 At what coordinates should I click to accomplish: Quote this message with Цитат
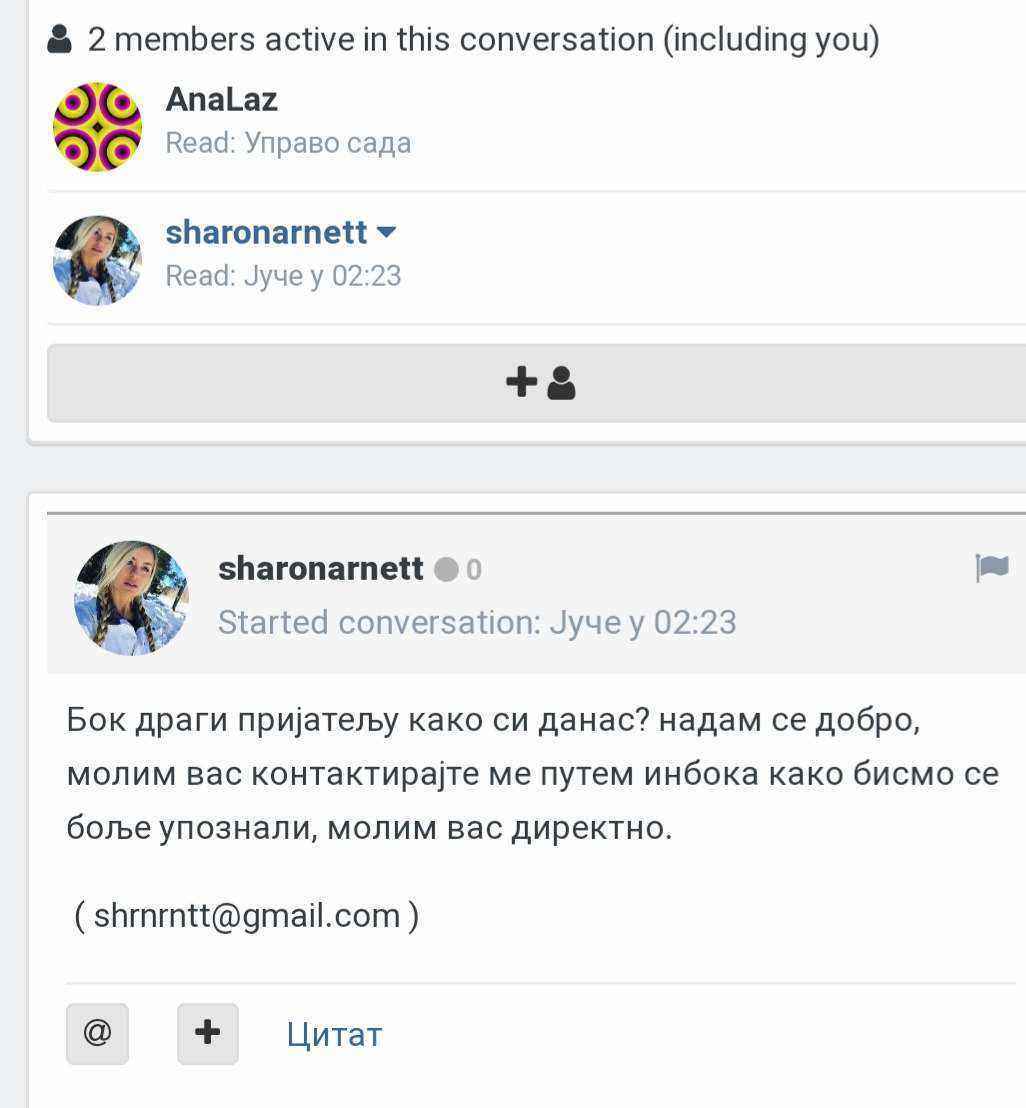pos(334,1034)
